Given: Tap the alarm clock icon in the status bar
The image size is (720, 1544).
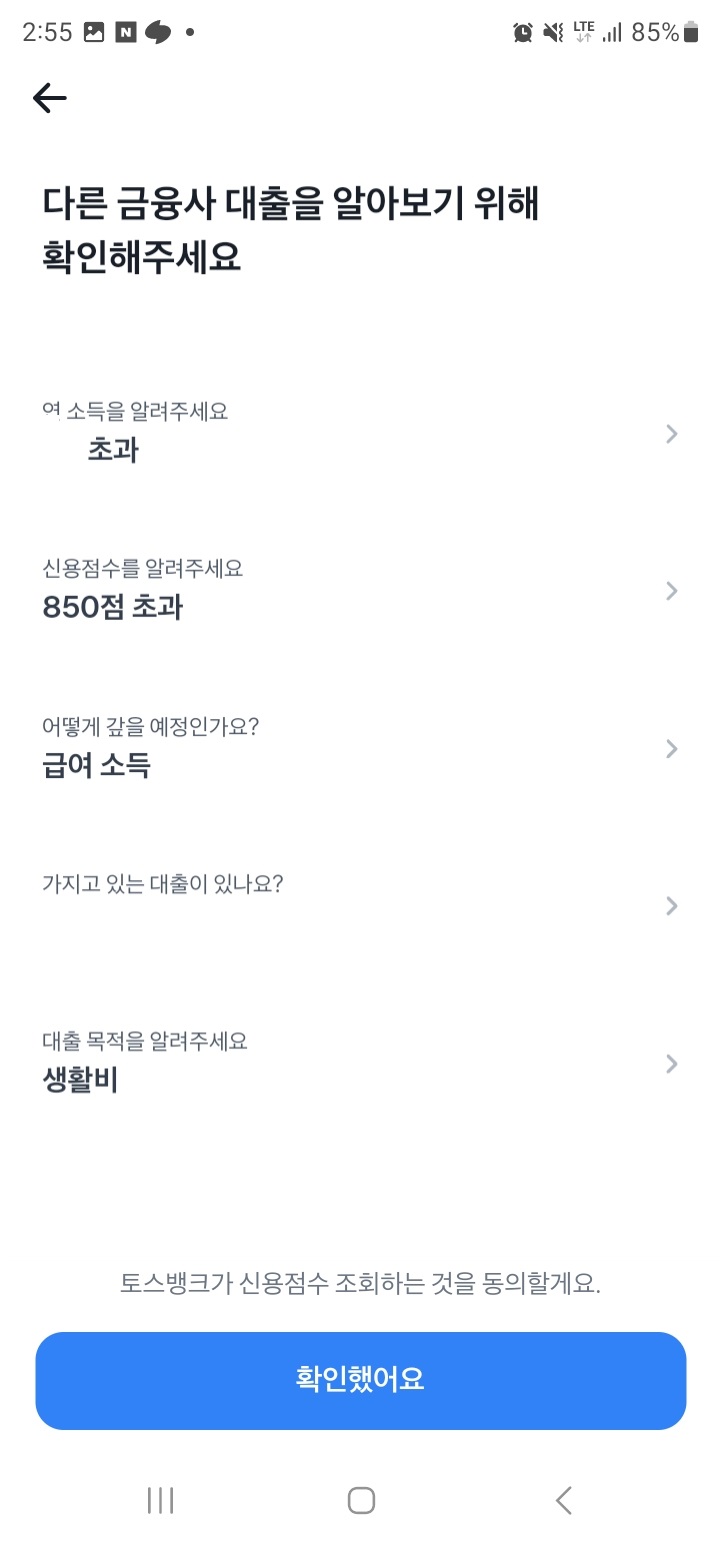Looking at the screenshot, I should [522, 31].
